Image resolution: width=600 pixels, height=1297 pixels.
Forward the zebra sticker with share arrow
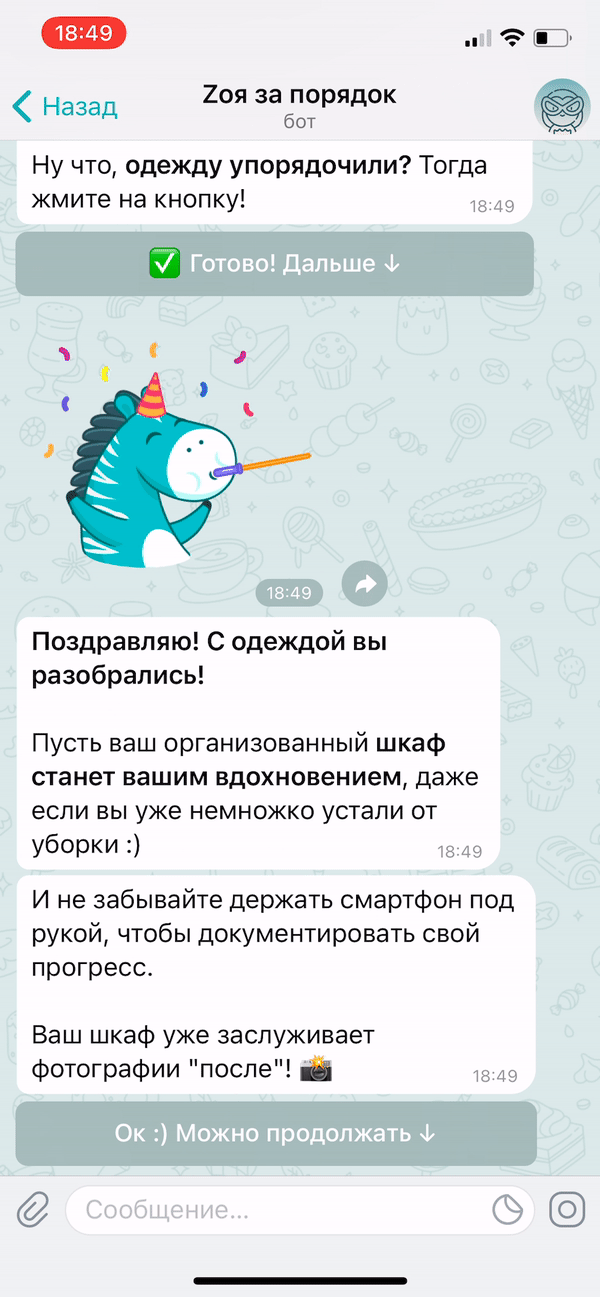point(365,586)
